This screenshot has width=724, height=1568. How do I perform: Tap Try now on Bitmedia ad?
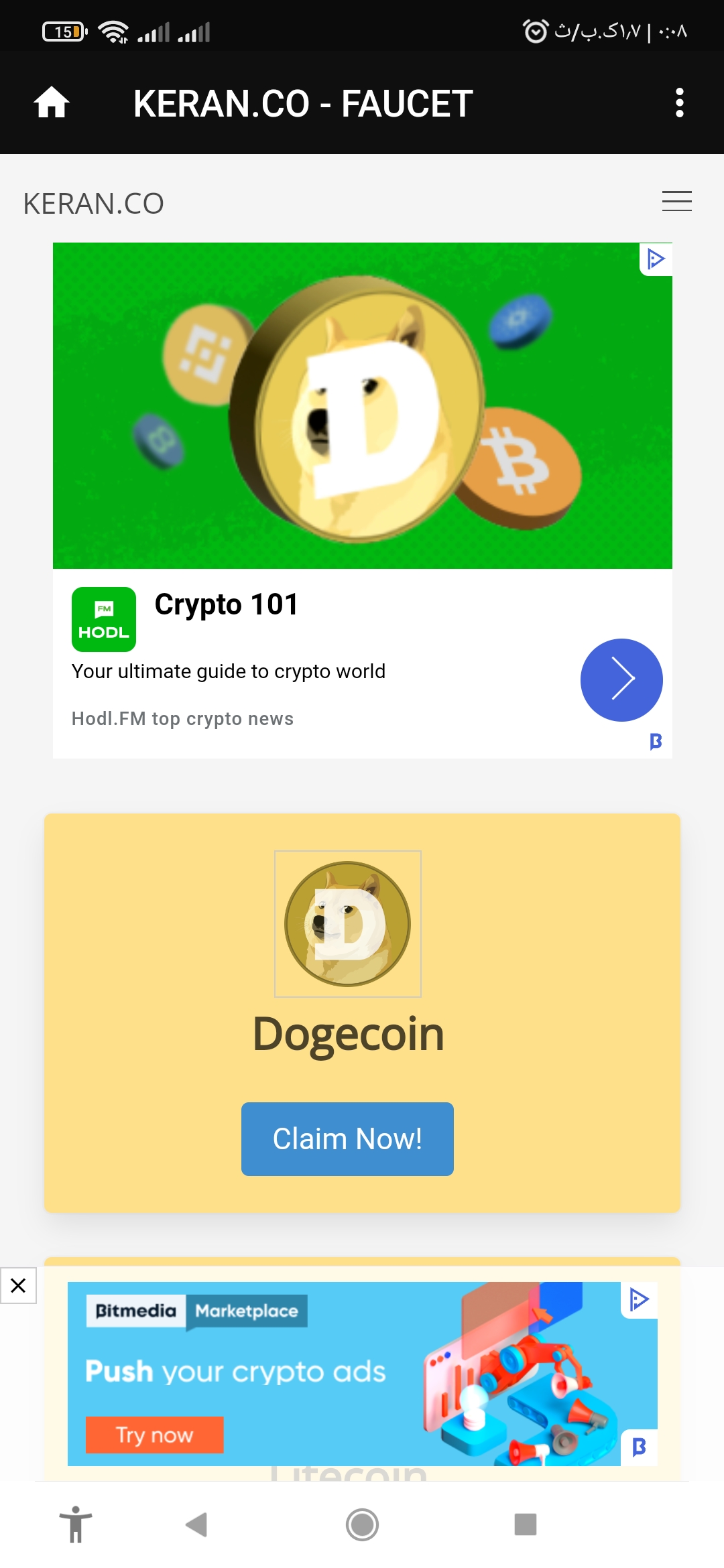click(x=154, y=1435)
